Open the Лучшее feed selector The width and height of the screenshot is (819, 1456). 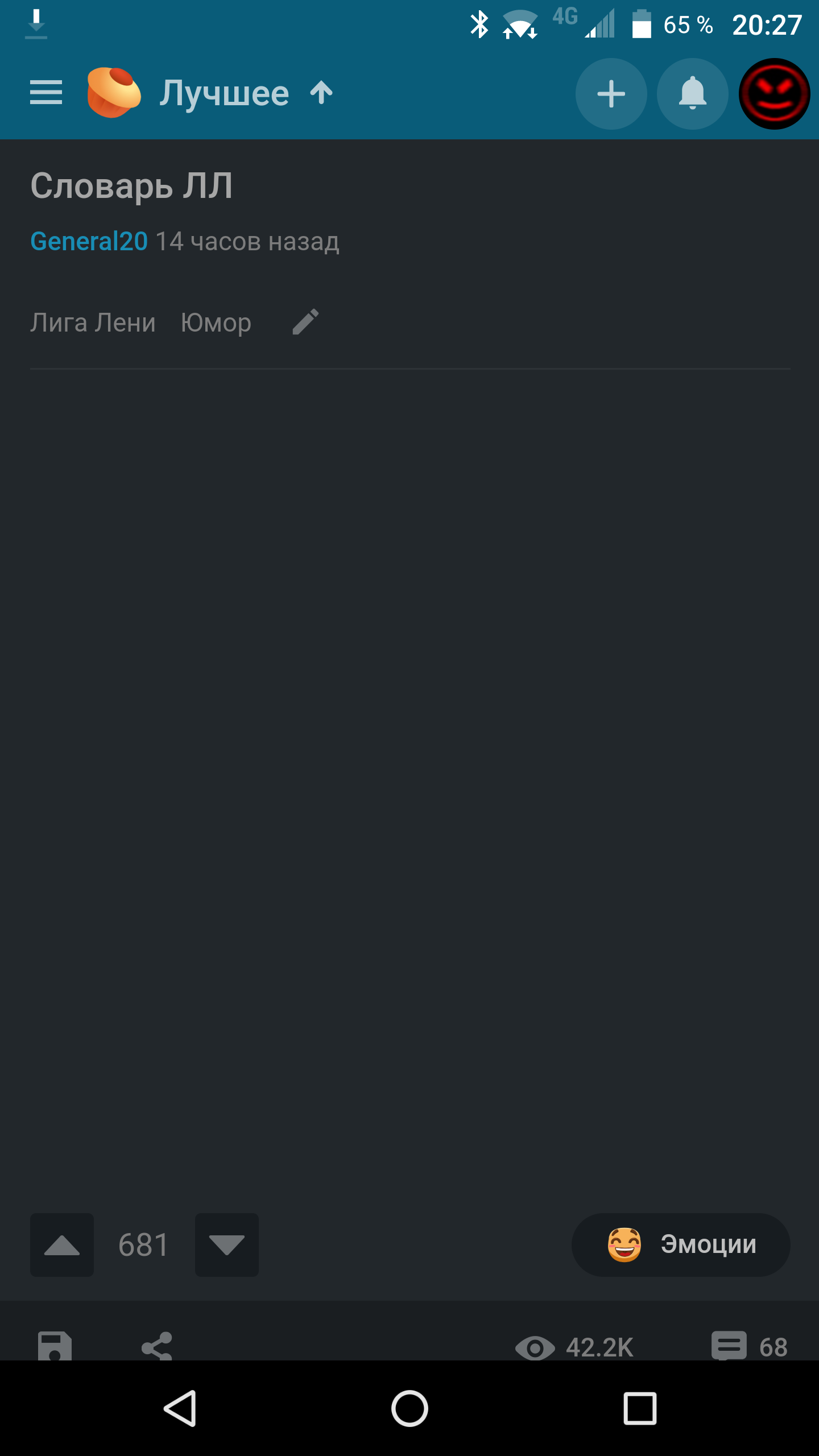(225, 93)
